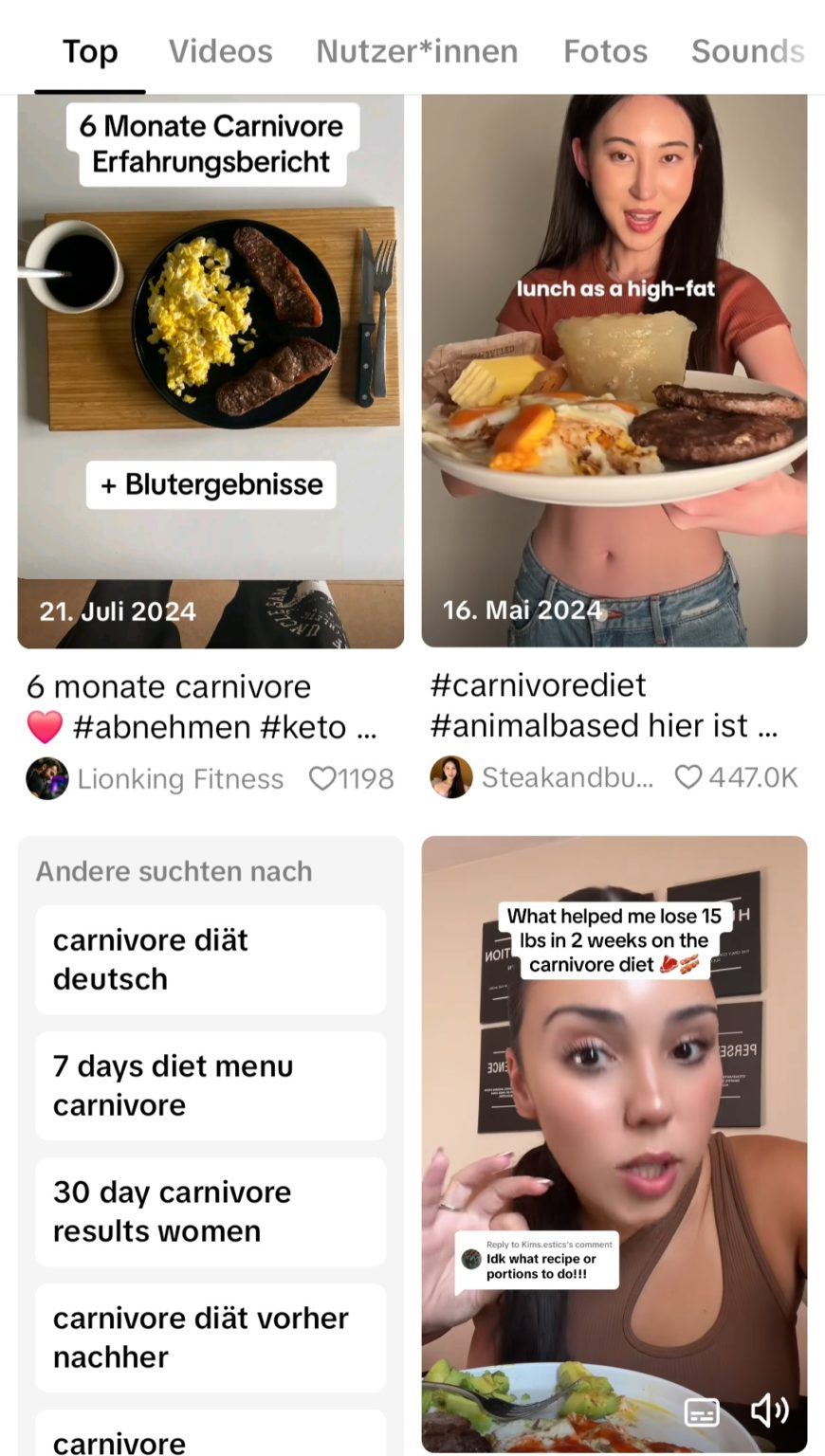Open Lionking Fitness profile via their avatar
The height and width of the screenshot is (1456, 825).
click(47, 778)
